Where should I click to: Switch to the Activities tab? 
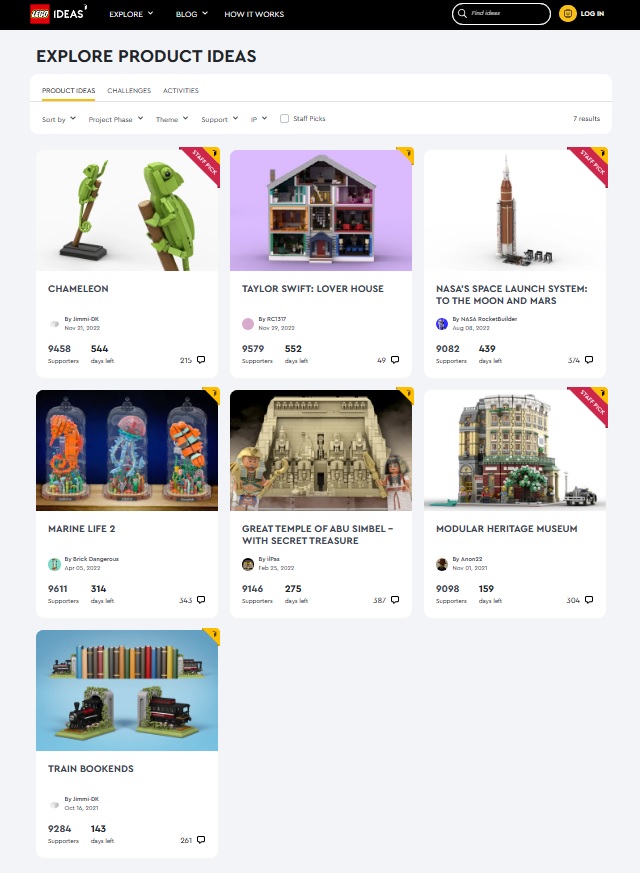(x=181, y=91)
